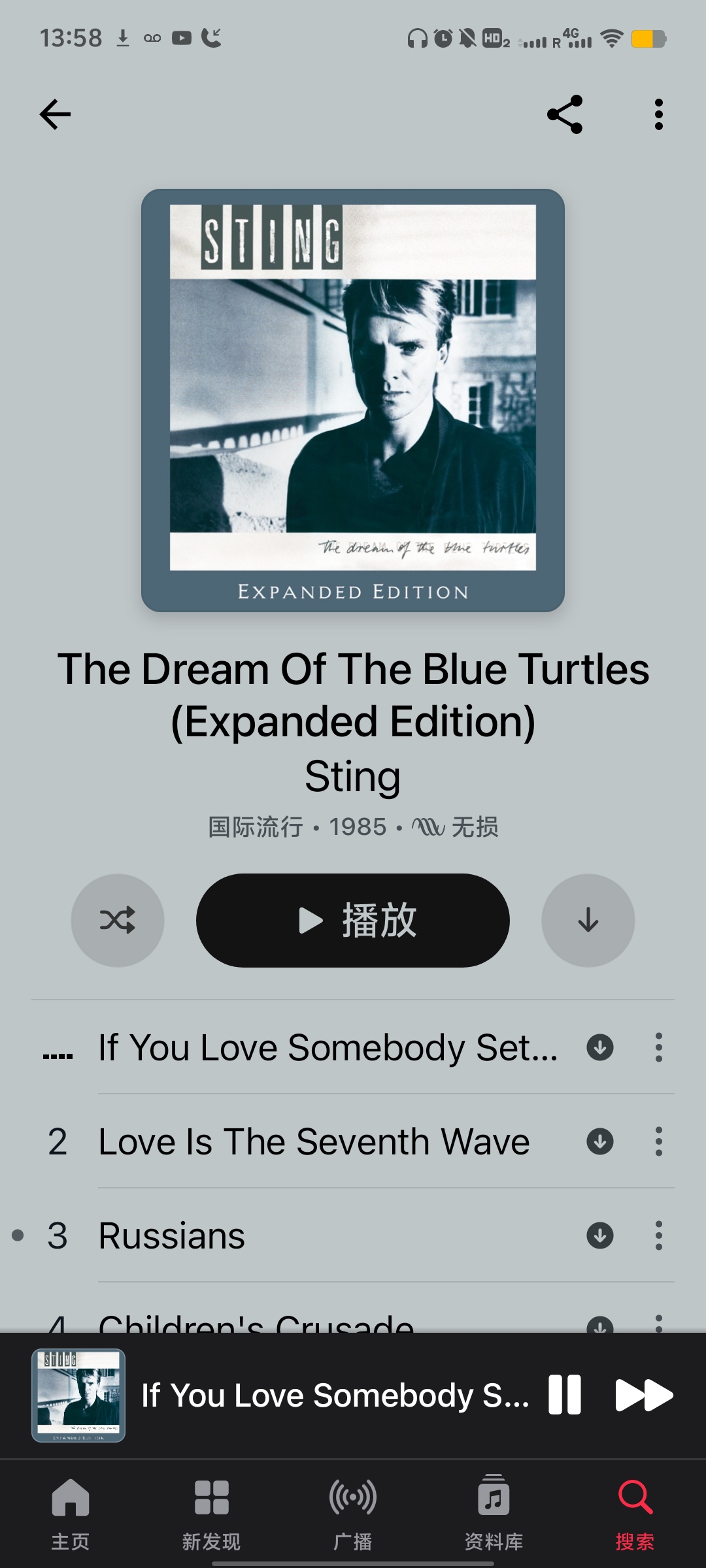Download If You Love Somebody Set… track

(x=599, y=1047)
